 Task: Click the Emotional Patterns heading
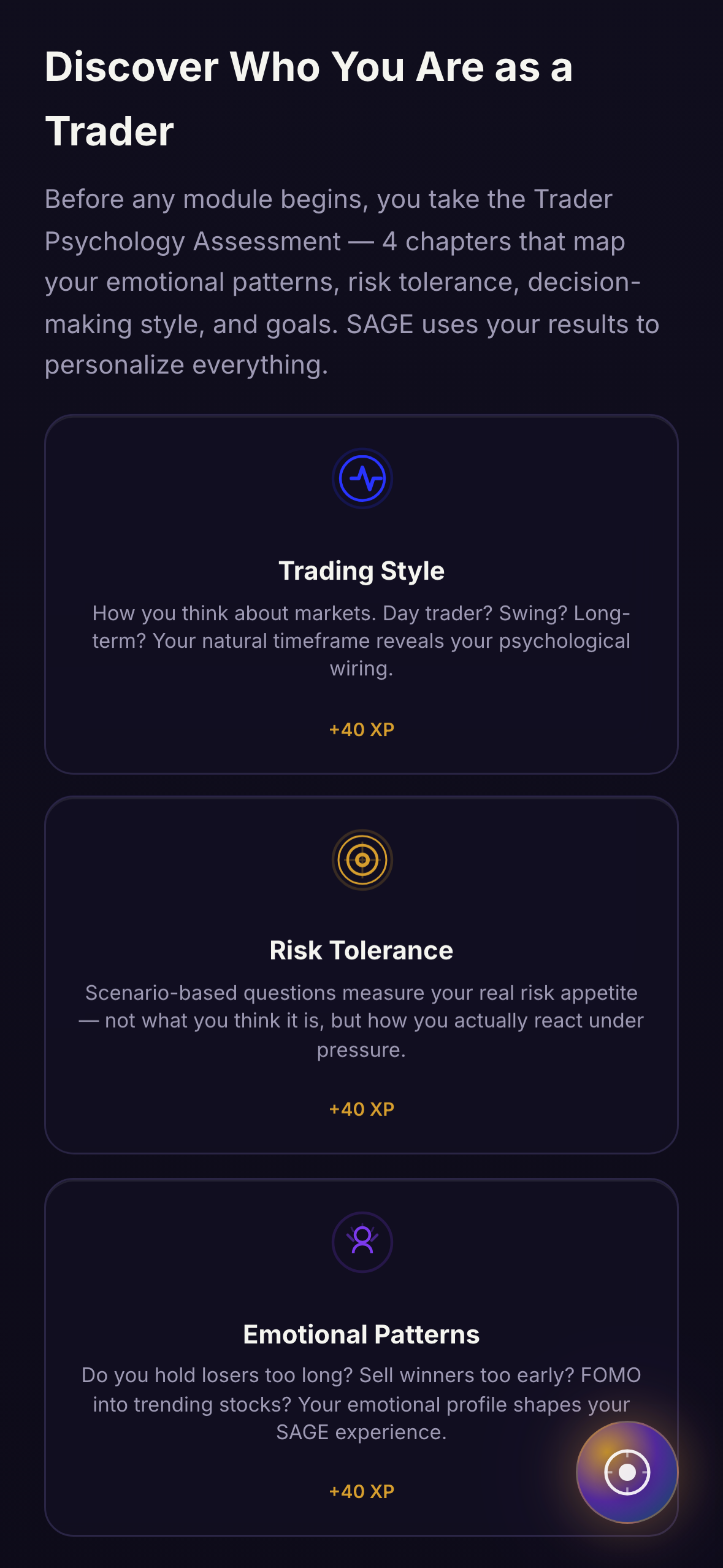pos(362,1333)
